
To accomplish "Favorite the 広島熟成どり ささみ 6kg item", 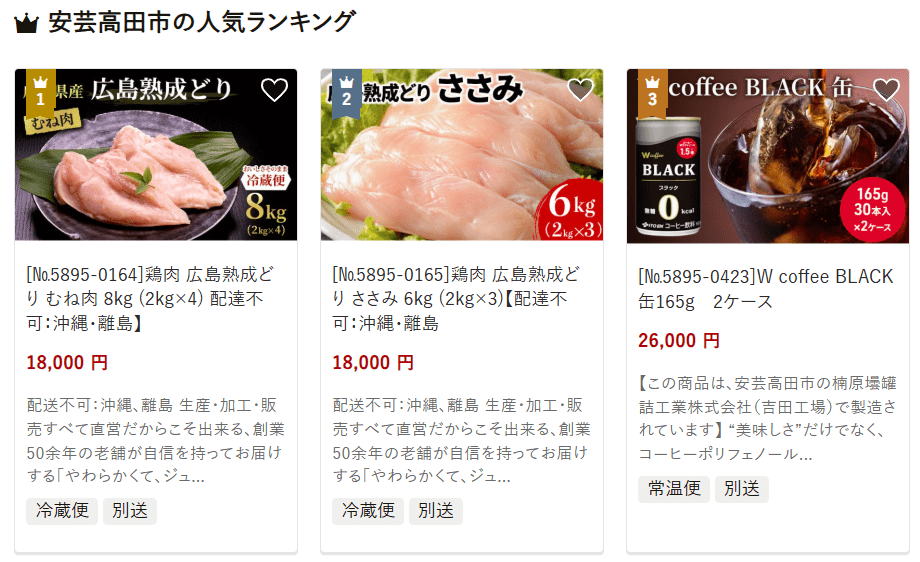I will [580, 91].
